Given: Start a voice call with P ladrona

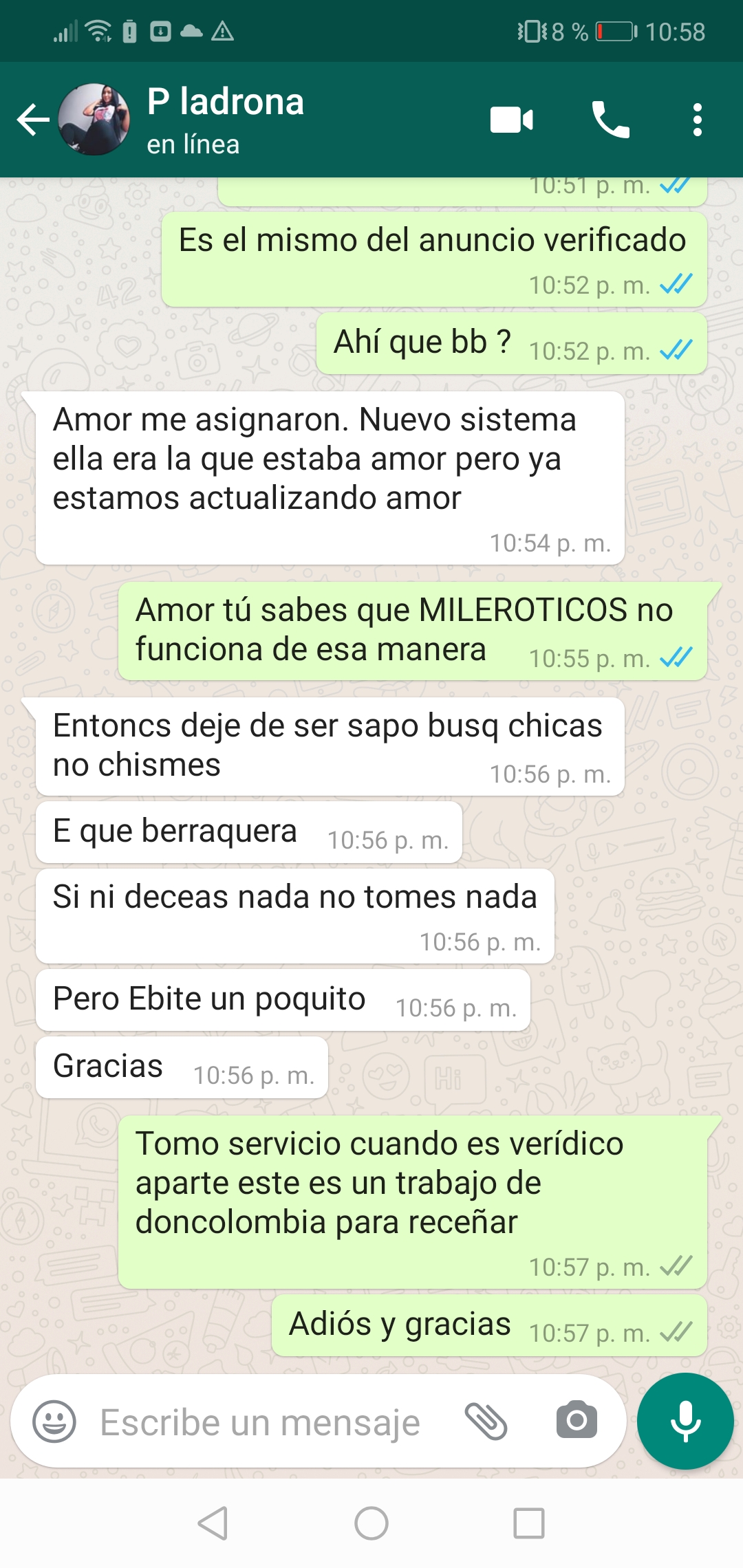Looking at the screenshot, I should coord(610,120).
